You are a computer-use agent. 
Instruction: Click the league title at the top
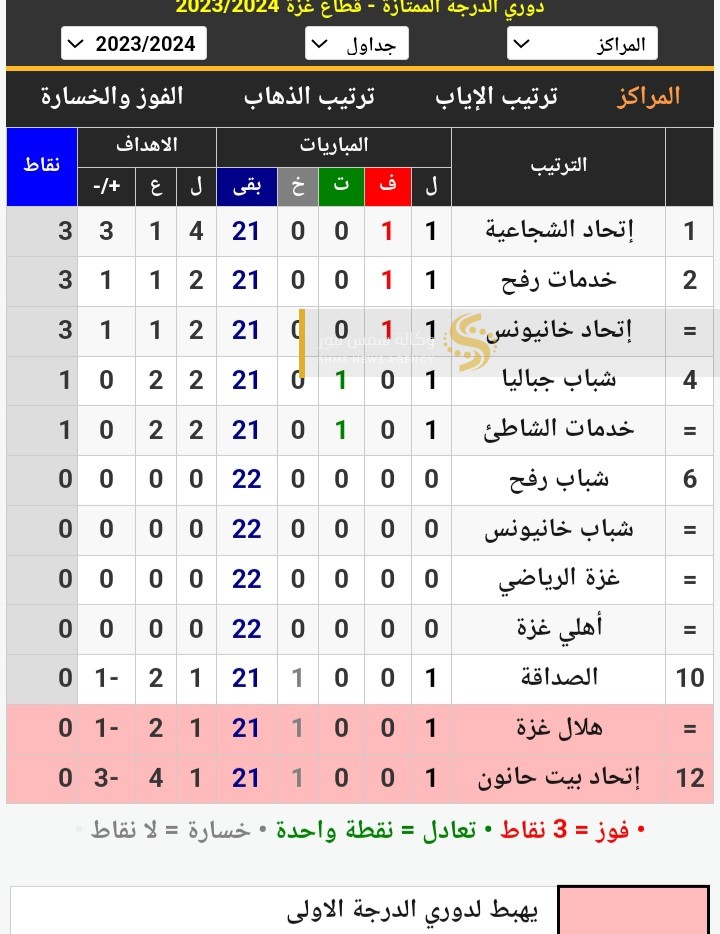click(x=360, y=10)
